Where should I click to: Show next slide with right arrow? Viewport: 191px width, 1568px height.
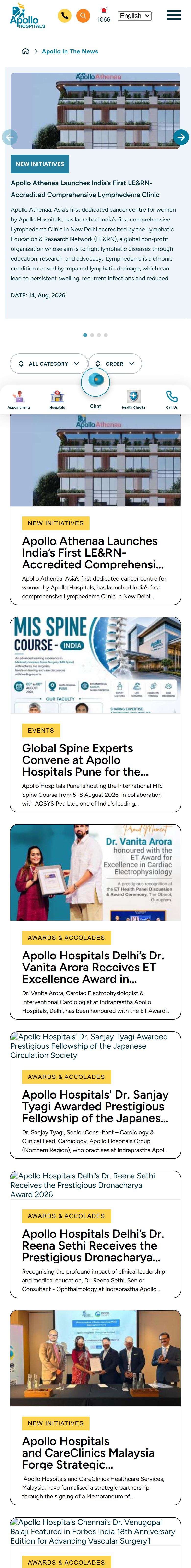coord(181,137)
